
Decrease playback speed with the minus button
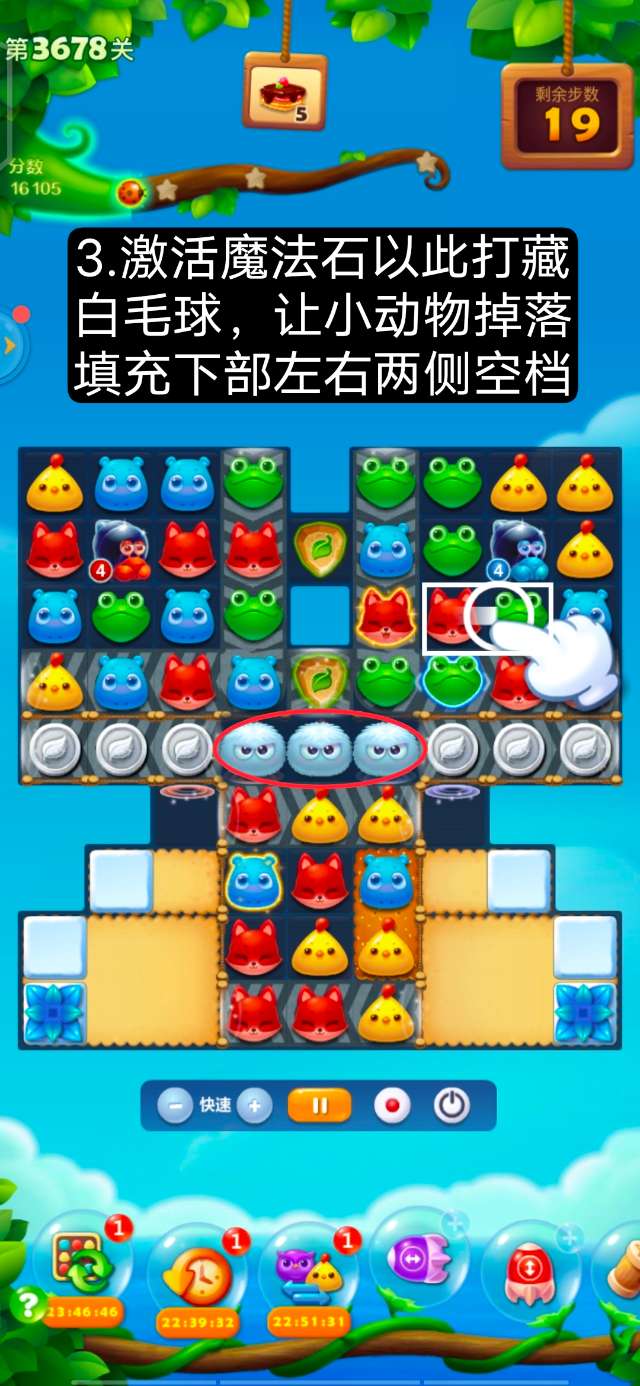coord(175,1106)
